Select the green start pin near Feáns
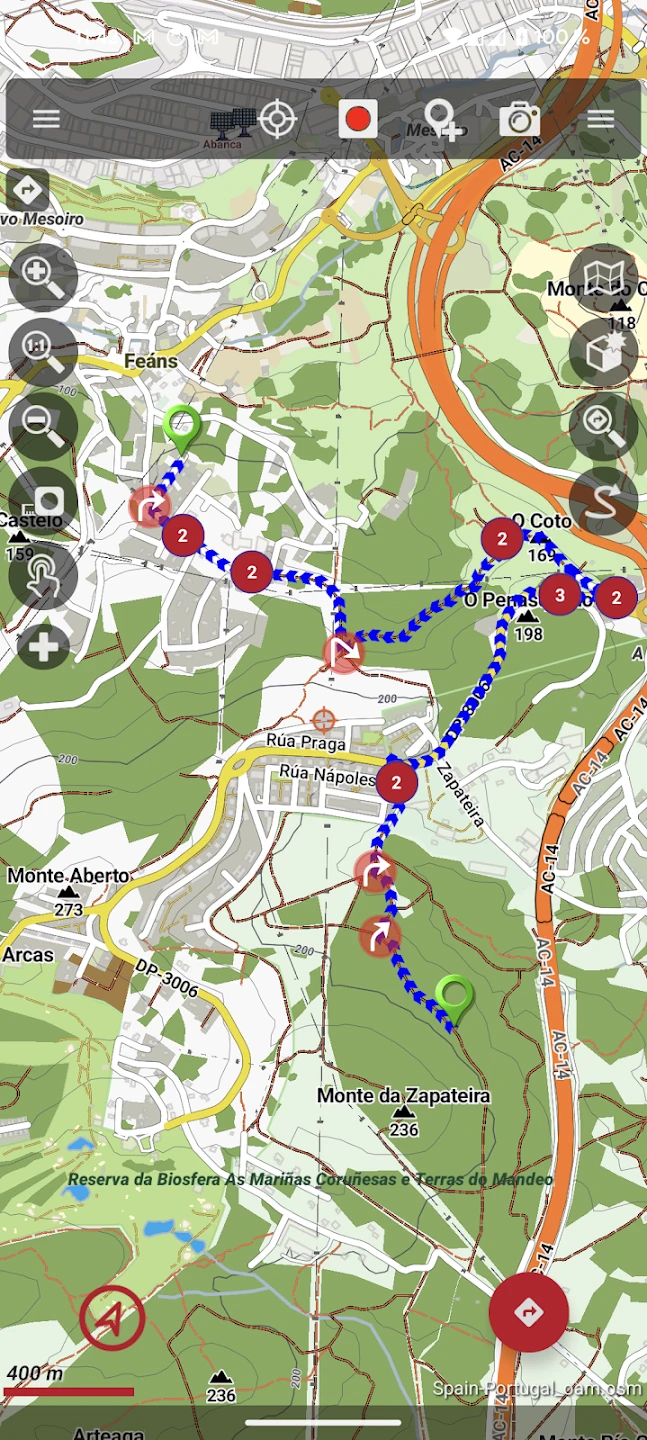This screenshot has height=1440, width=647. 181,428
